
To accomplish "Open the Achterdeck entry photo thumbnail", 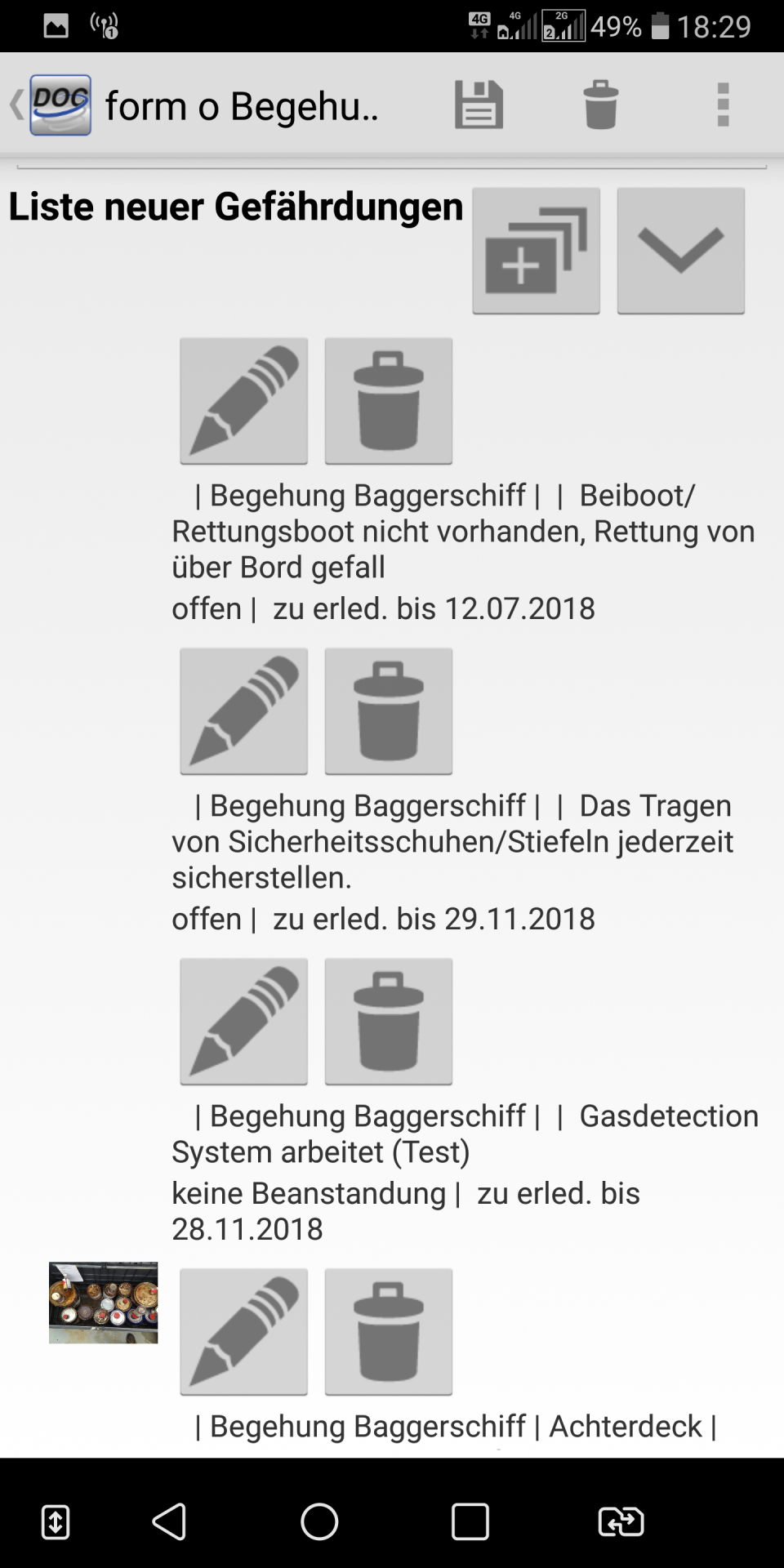I will click(103, 1303).
